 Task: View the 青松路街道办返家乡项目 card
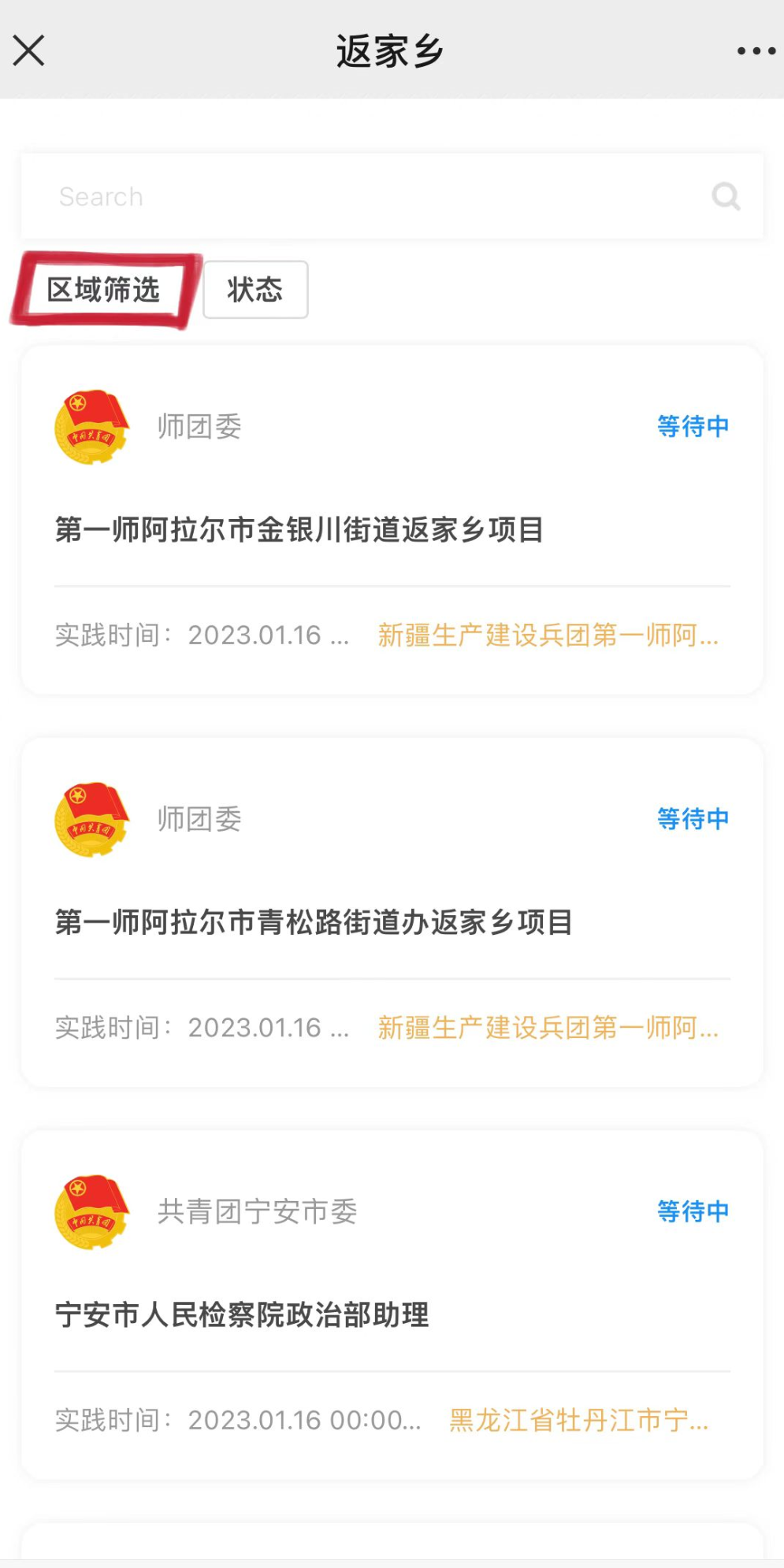[x=314, y=921]
